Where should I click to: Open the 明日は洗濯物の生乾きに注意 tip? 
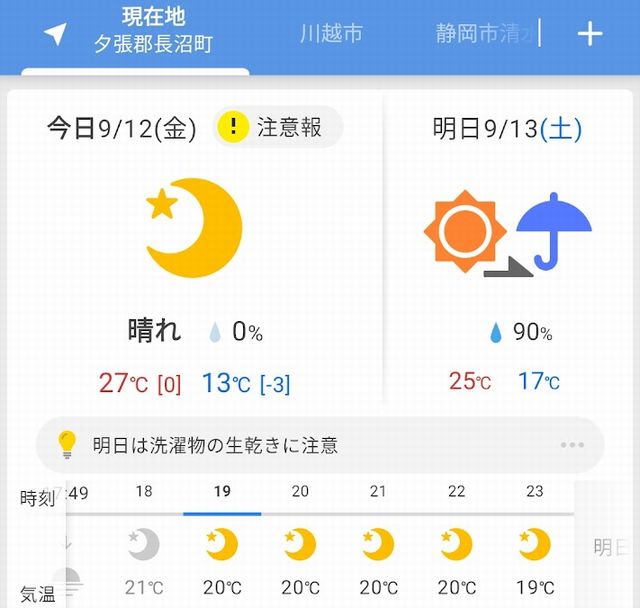click(x=320, y=445)
